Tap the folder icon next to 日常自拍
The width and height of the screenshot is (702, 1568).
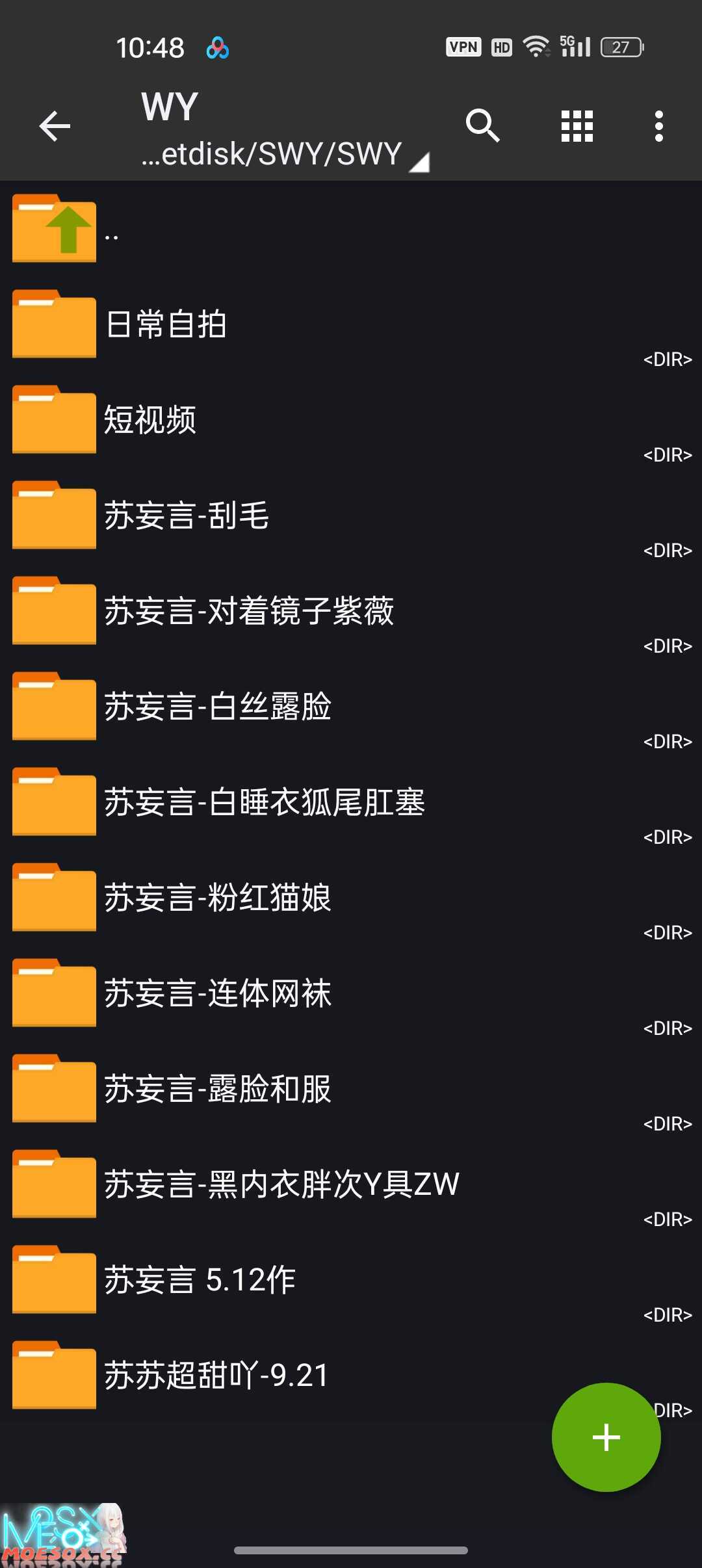(x=54, y=325)
